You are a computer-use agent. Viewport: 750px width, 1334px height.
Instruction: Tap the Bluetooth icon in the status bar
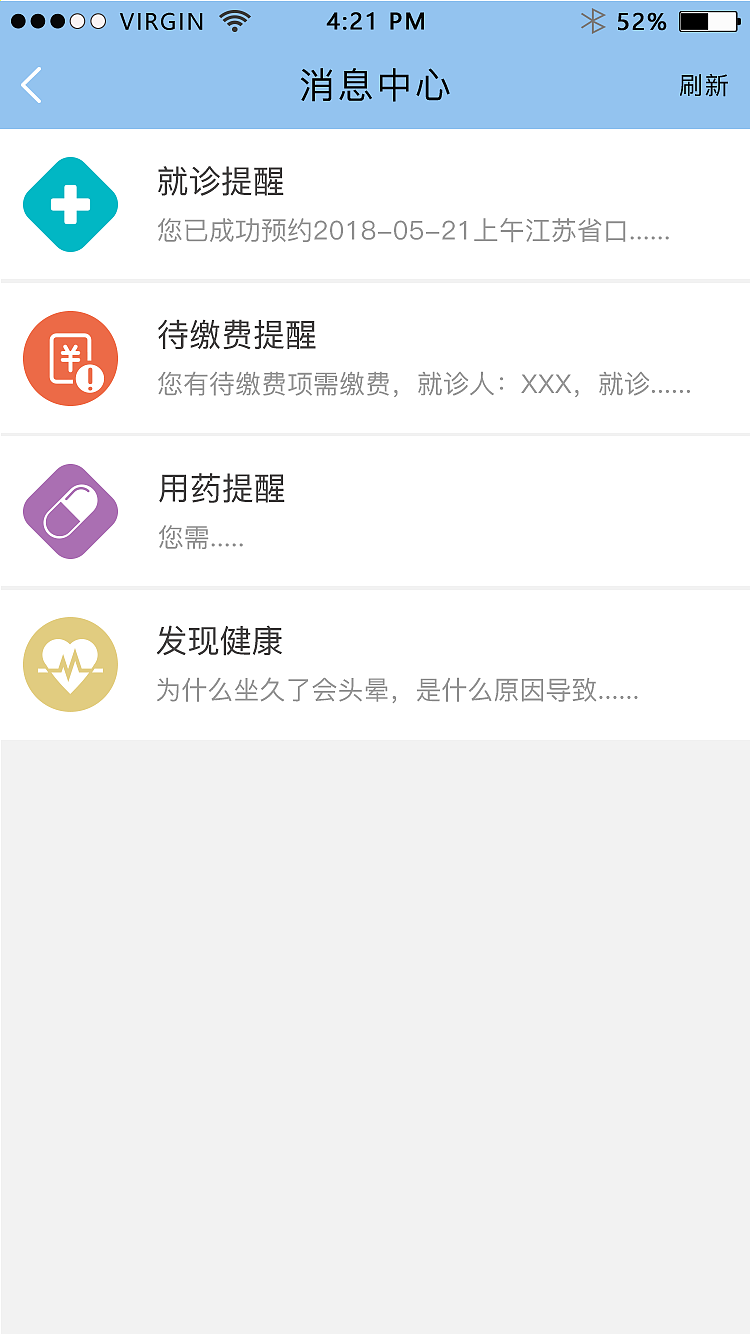595,19
